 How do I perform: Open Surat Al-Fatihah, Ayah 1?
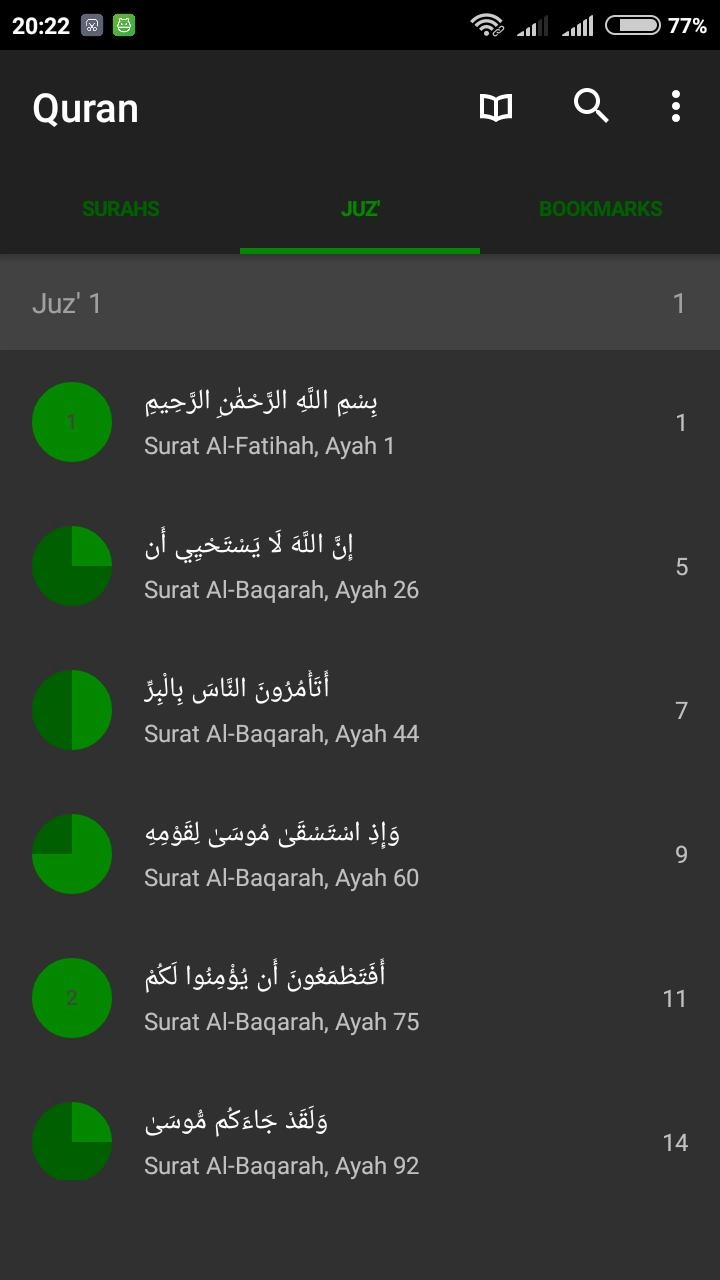(x=360, y=422)
